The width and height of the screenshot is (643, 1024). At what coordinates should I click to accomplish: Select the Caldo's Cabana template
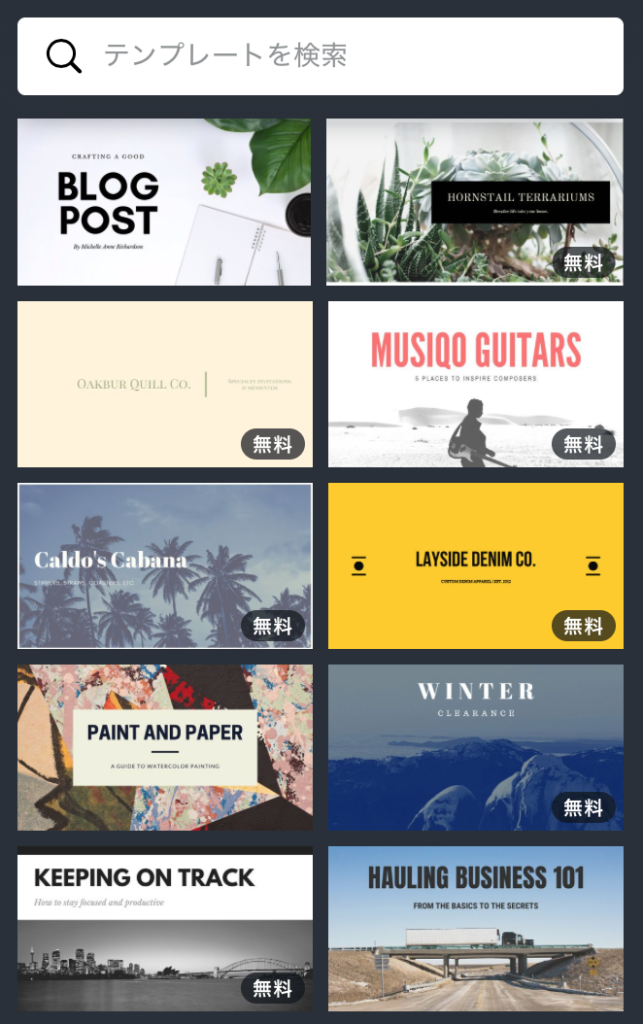(x=164, y=566)
